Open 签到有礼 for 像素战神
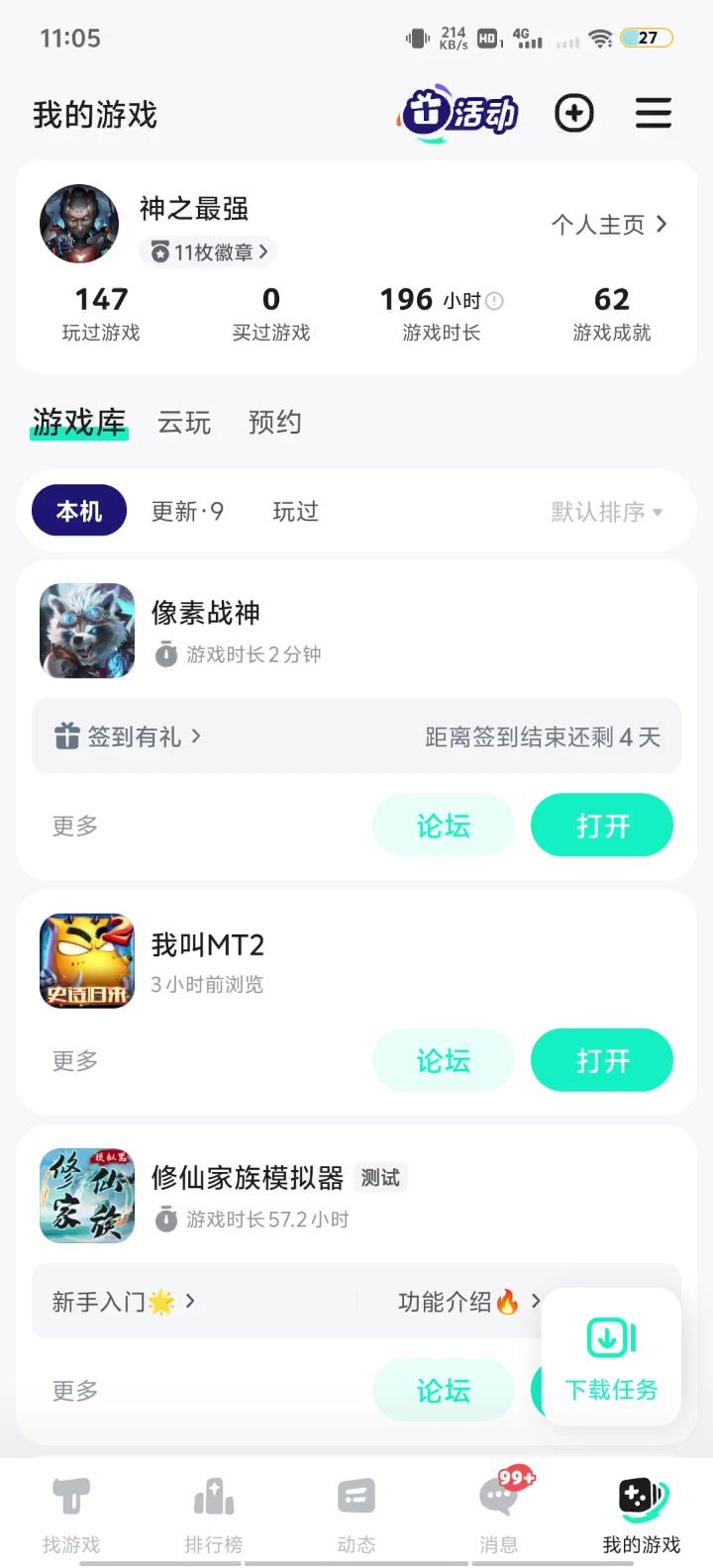This screenshot has height=1568, width=713. pyautogui.click(x=129, y=736)
